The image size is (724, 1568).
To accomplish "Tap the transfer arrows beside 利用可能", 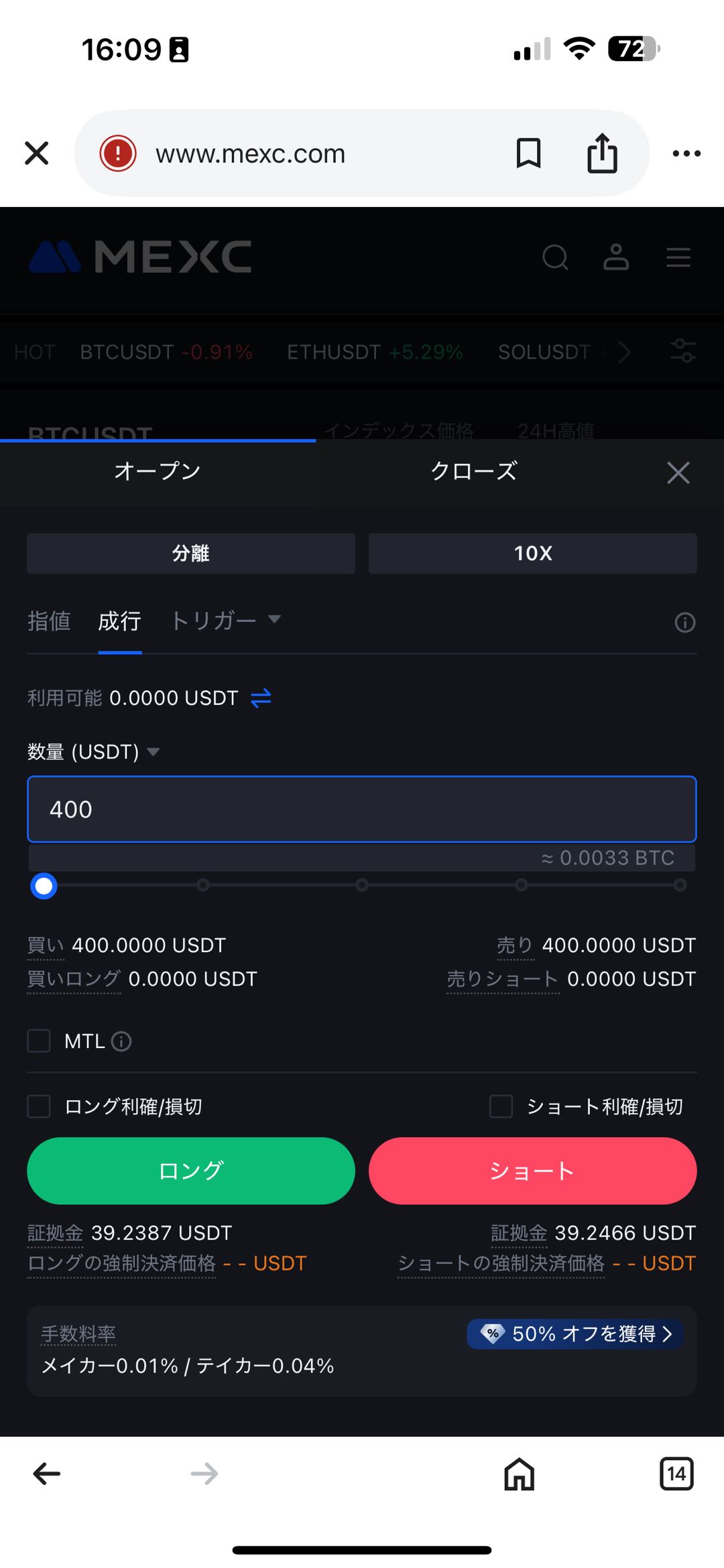I will [x=261, y=698].
